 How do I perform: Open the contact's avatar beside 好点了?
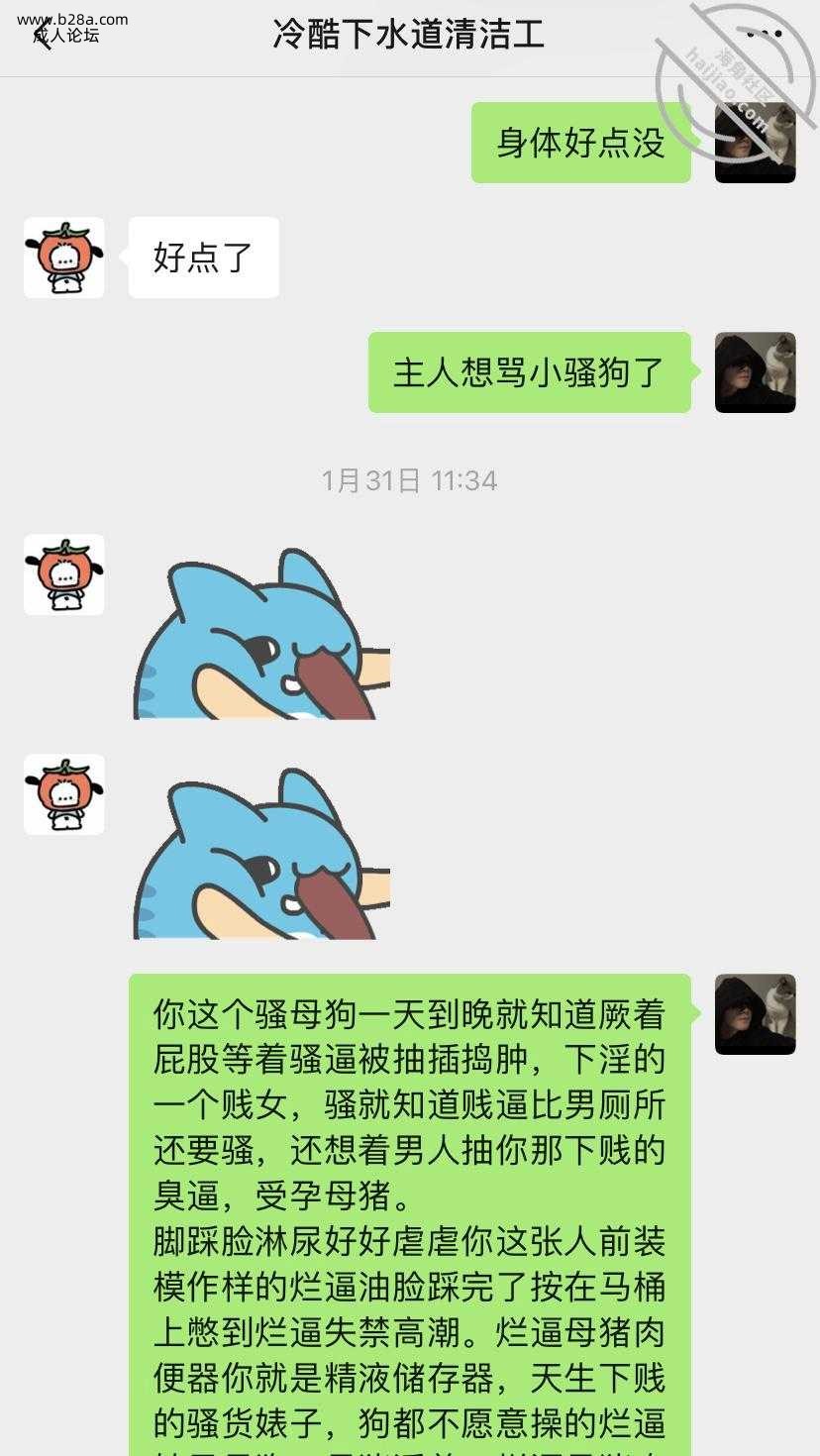[x=64, y=258]
